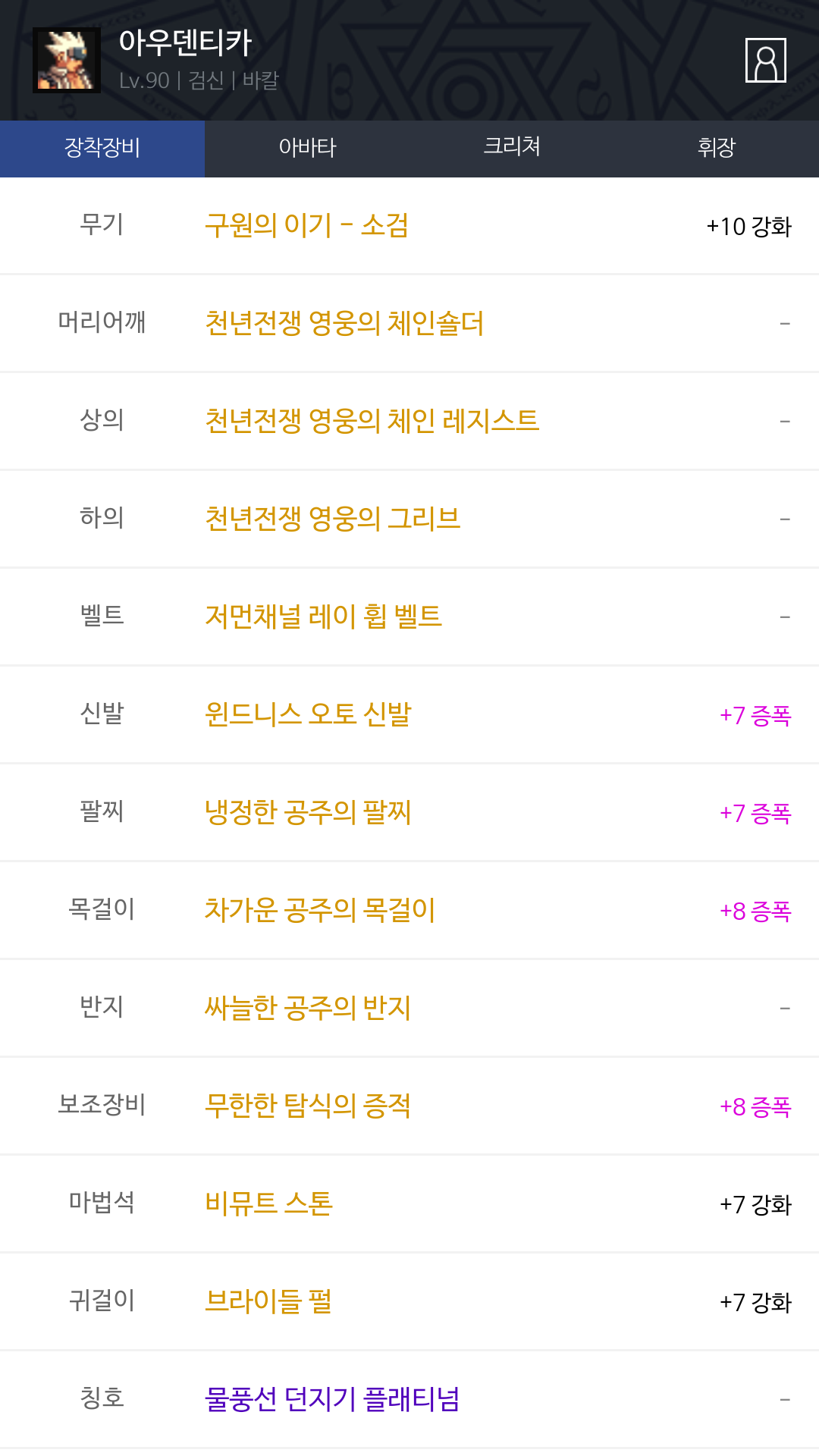Open 차가운 공주의 목걸이 item

[x=320, y=911]
